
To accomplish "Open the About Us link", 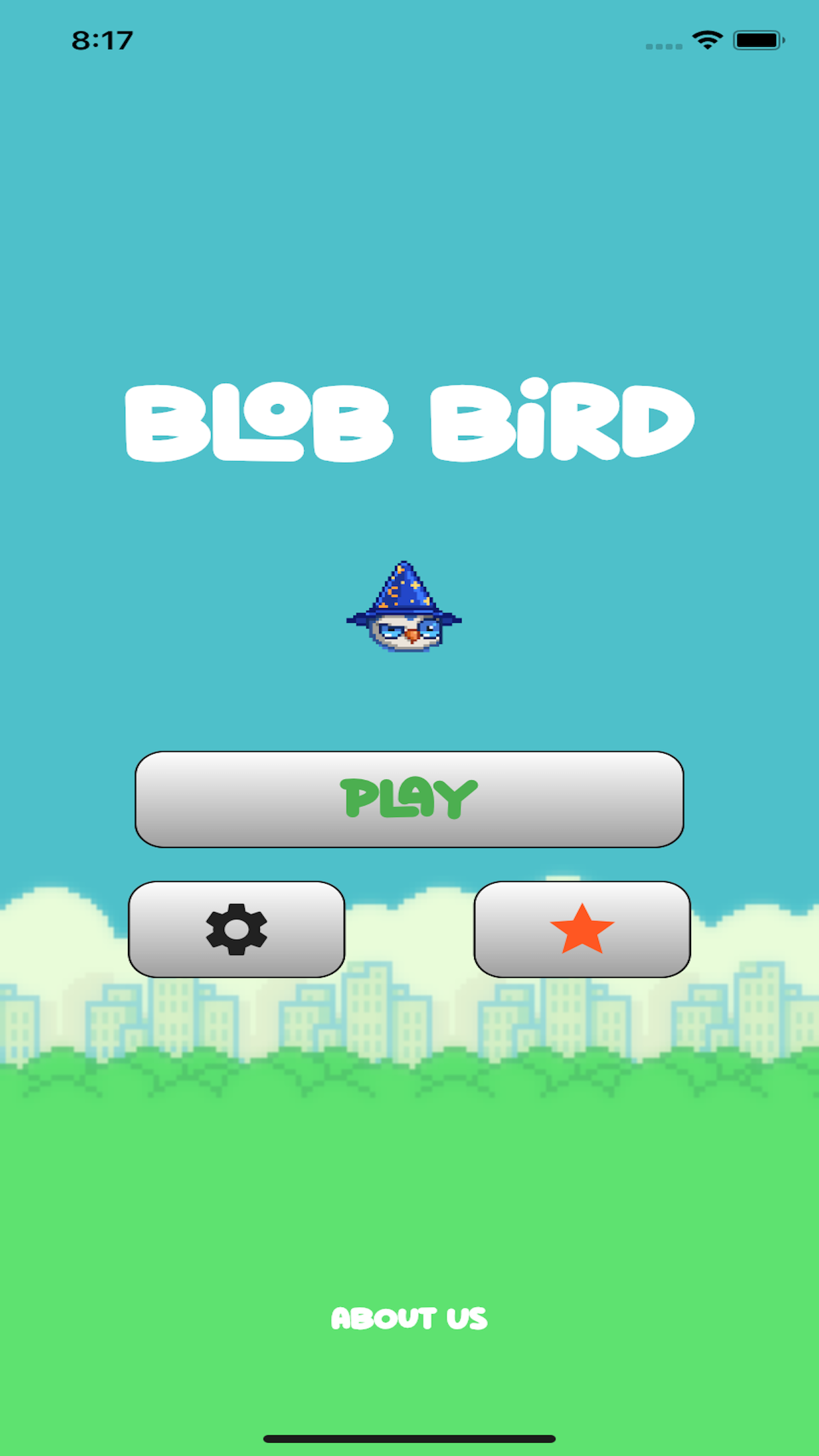I will (409, 1318).
